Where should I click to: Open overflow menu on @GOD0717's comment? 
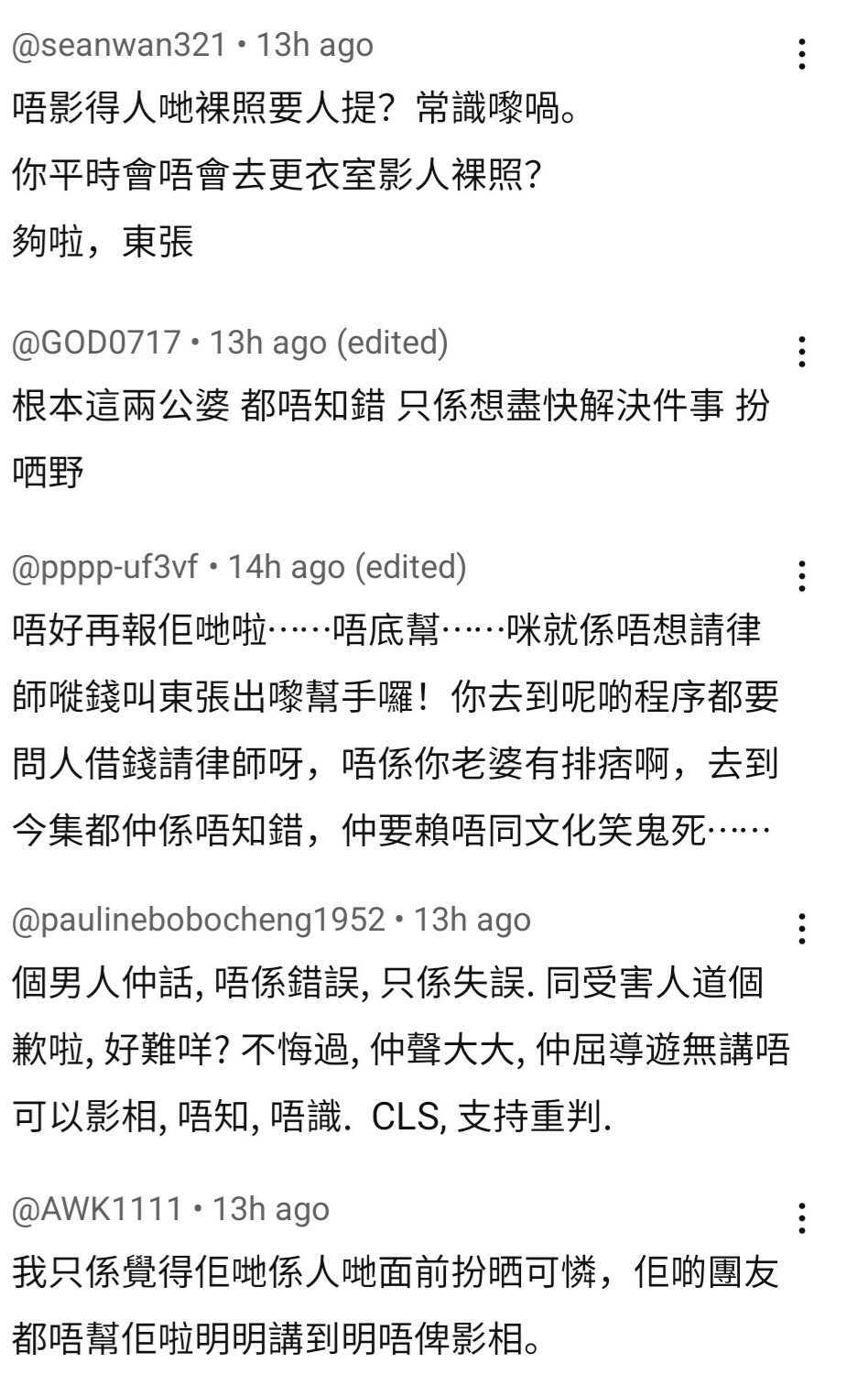pos(802,352)
